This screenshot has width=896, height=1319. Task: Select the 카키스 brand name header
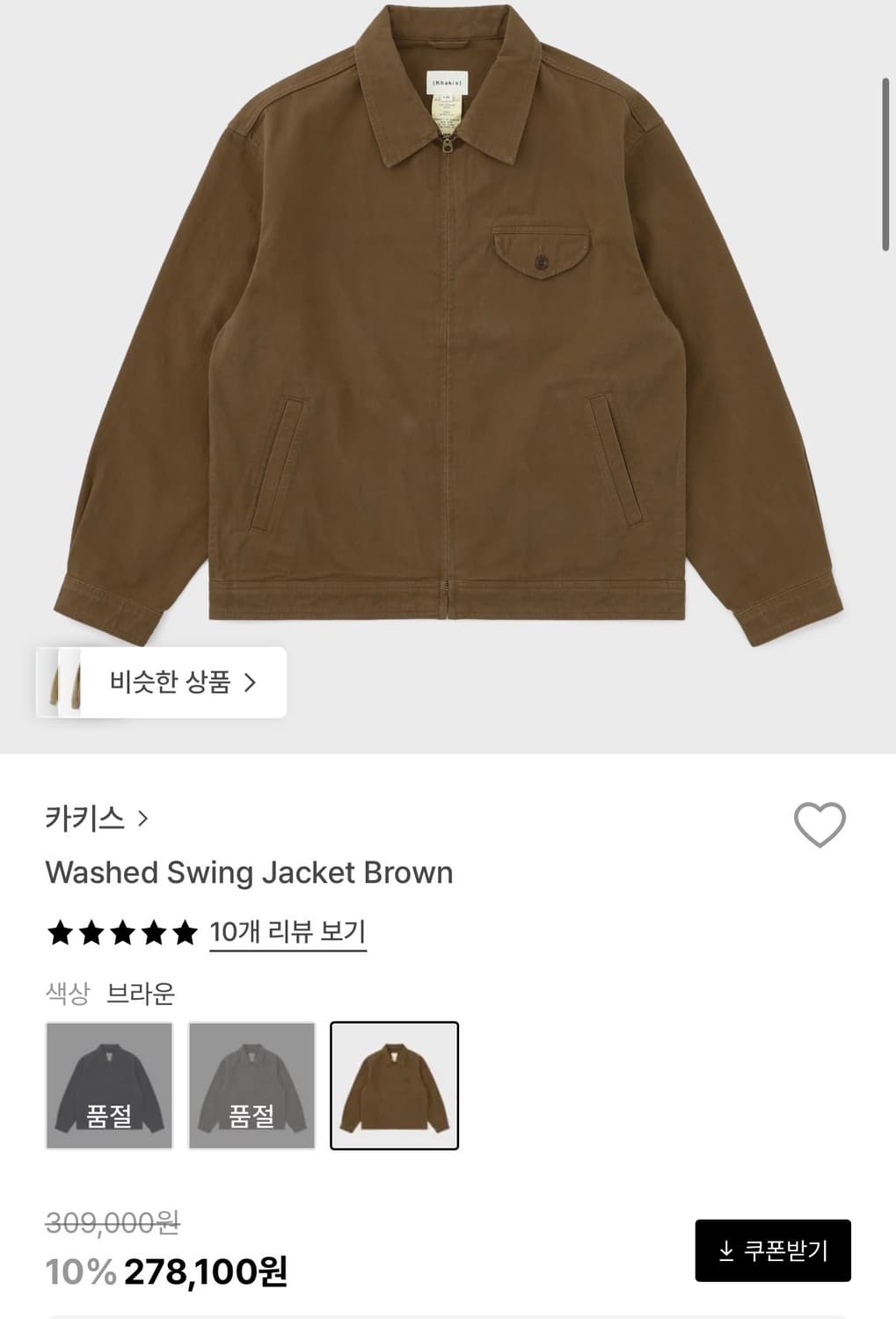point(84,820)
